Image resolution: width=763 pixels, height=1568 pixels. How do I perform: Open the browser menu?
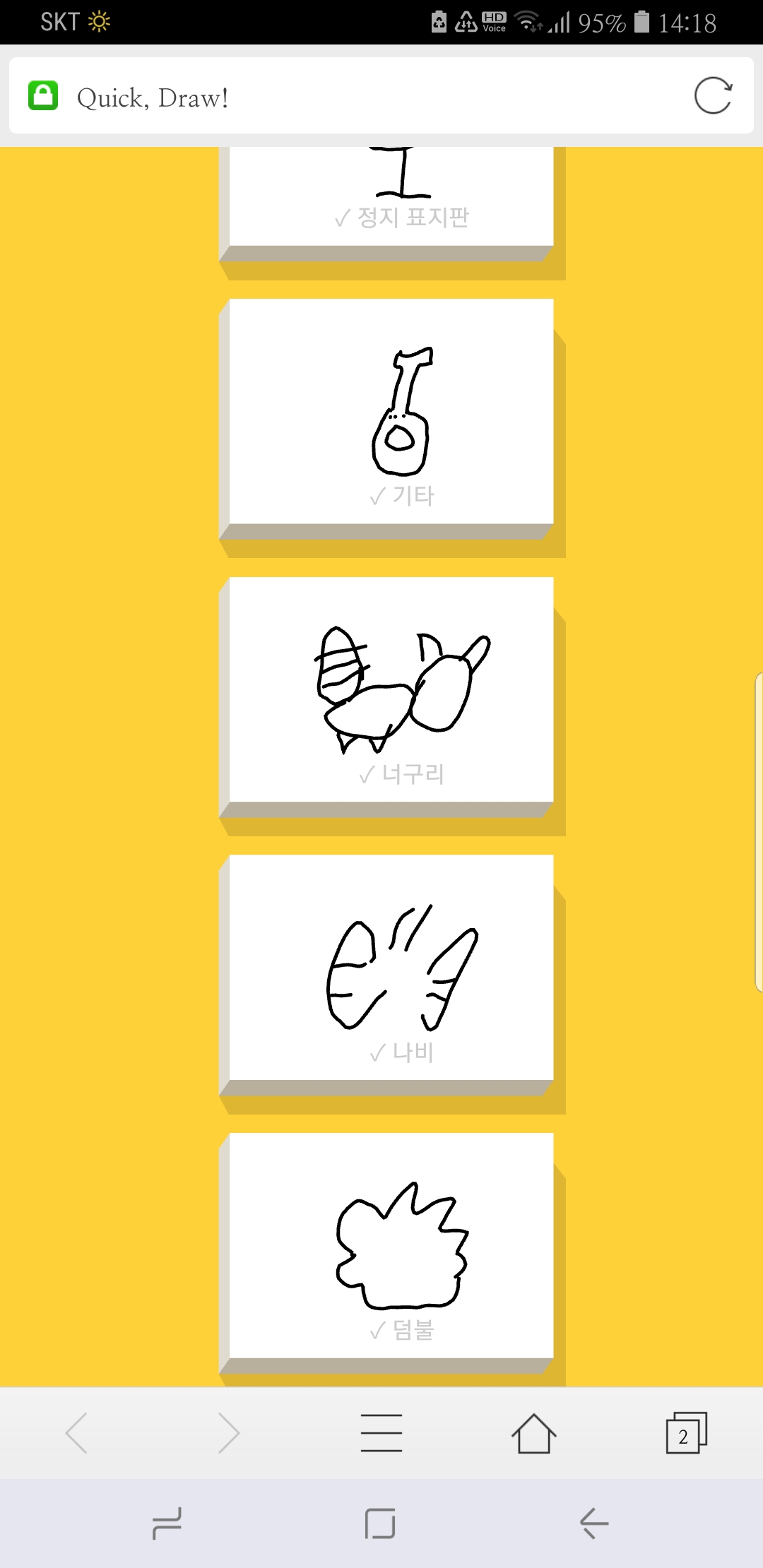point(381,1432)
